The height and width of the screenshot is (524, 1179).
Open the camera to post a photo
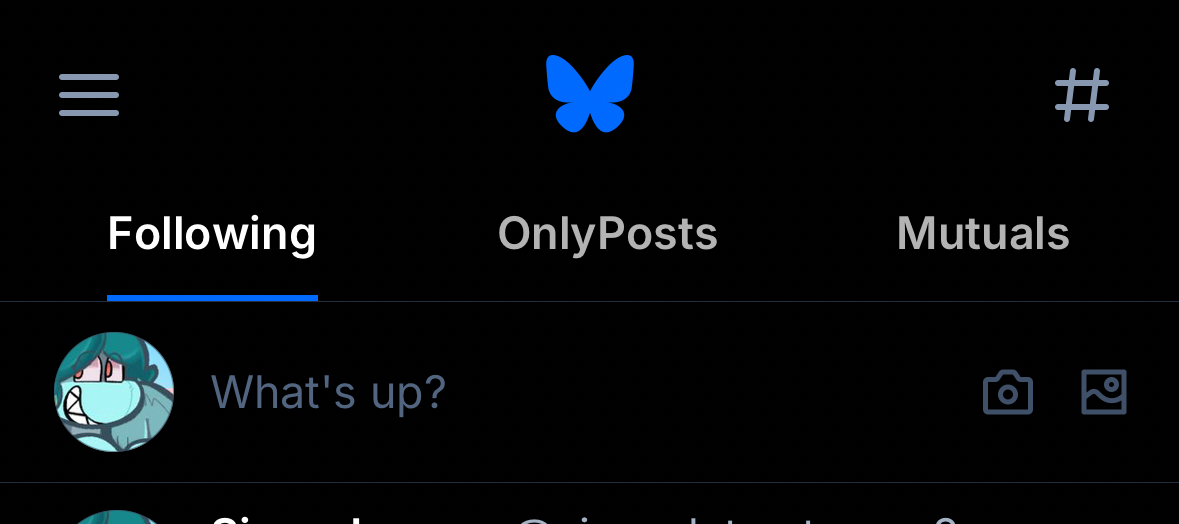coord(1008,392)
